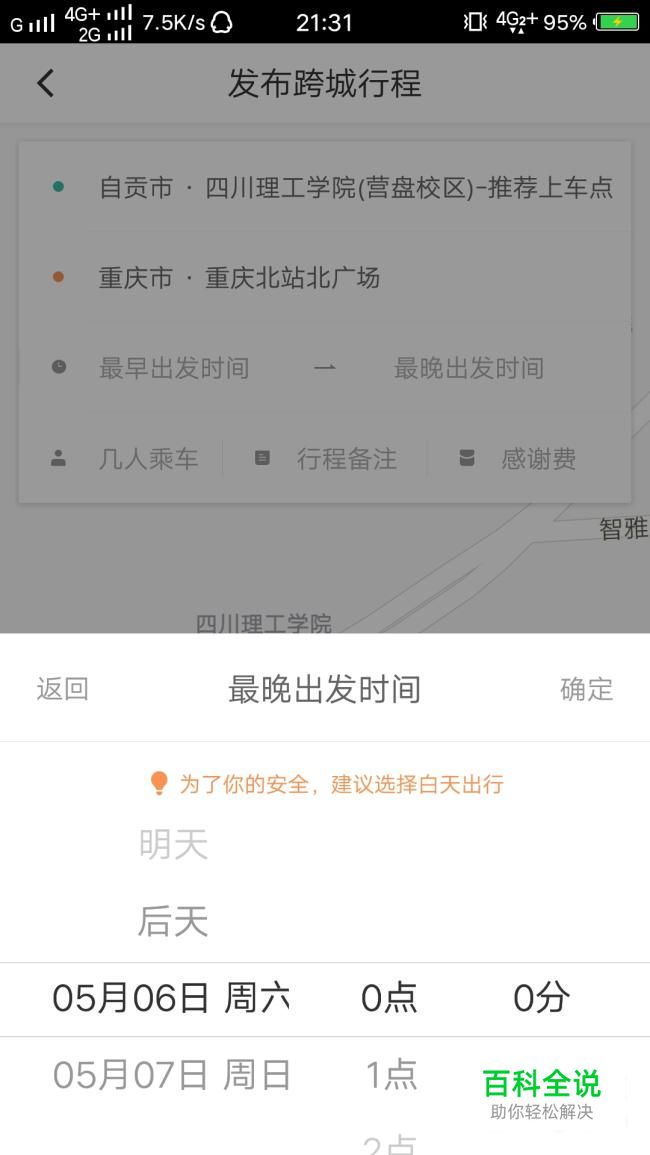Tap the dimmed pickup location row 自贡市
Screen dimensions: 650x1155
pos(324,187)
